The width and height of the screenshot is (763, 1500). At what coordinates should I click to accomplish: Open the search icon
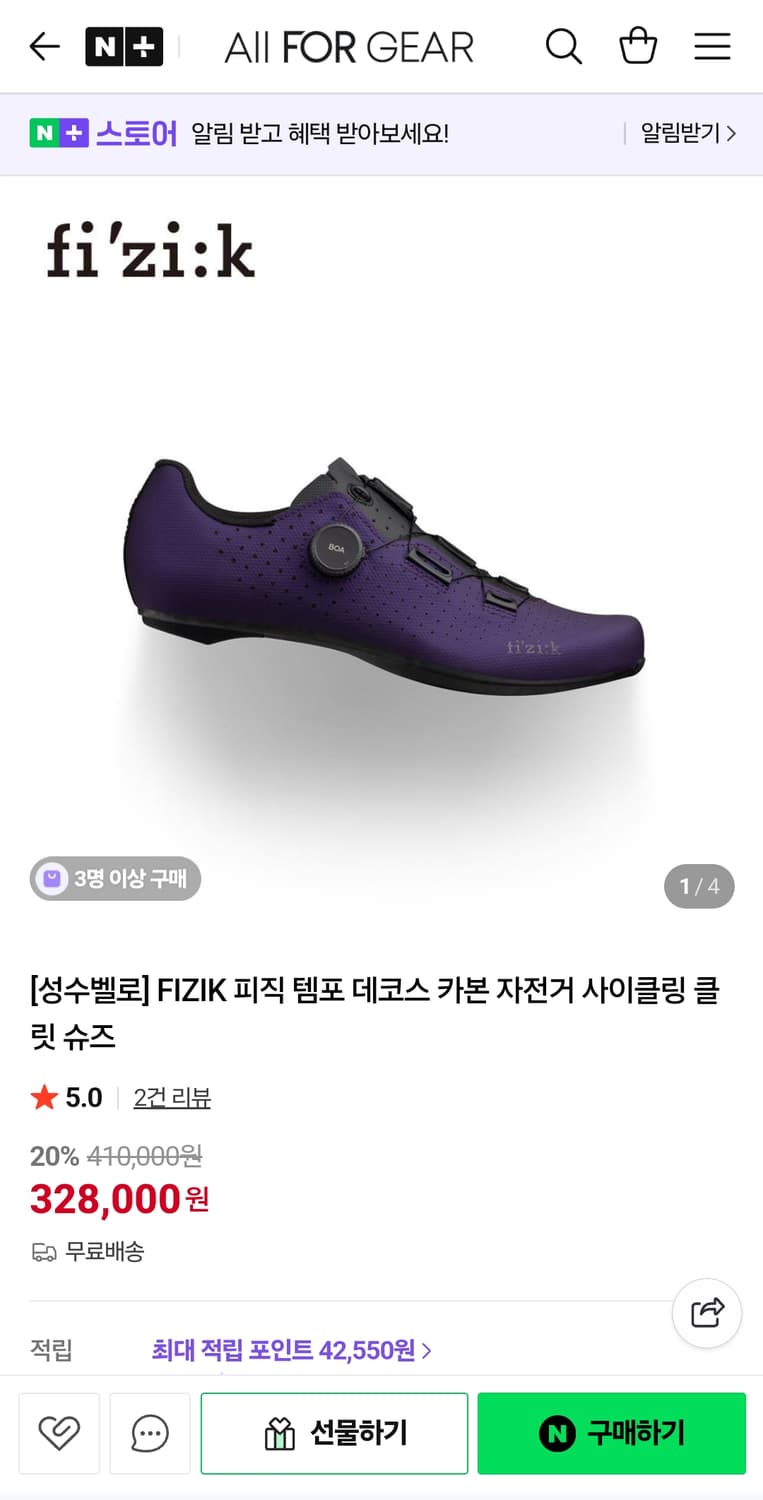point(563,46)
